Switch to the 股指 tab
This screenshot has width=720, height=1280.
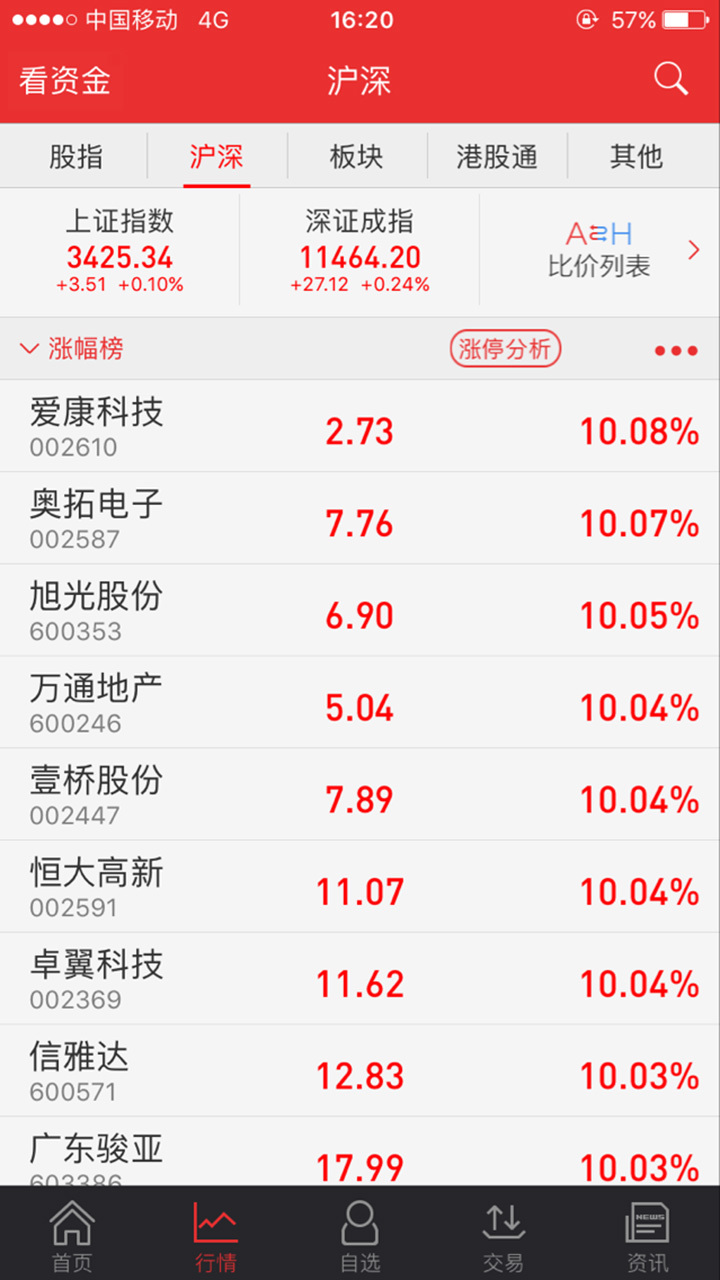pyautogui.click(x=76, y=157)
